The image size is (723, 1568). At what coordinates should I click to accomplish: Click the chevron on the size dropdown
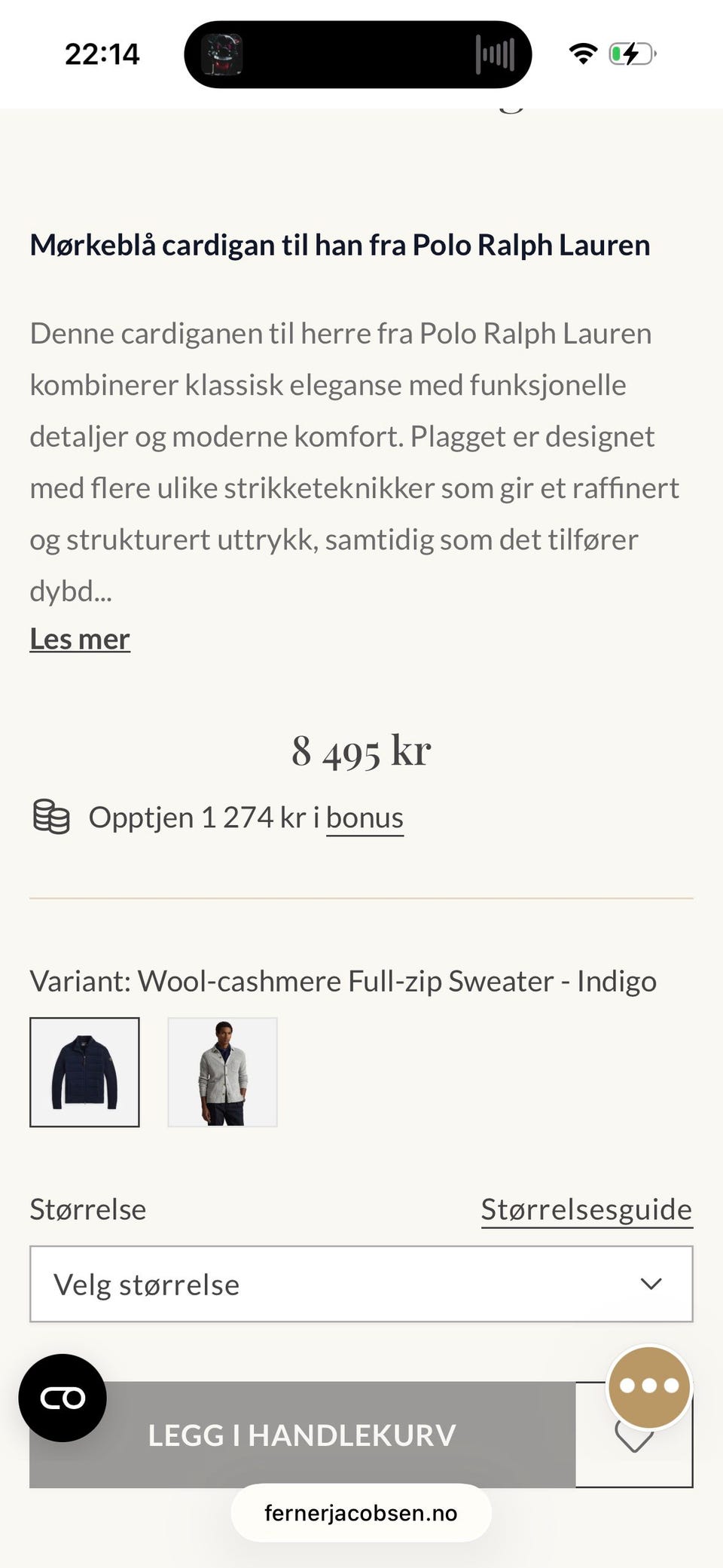tap(652, 1284)
